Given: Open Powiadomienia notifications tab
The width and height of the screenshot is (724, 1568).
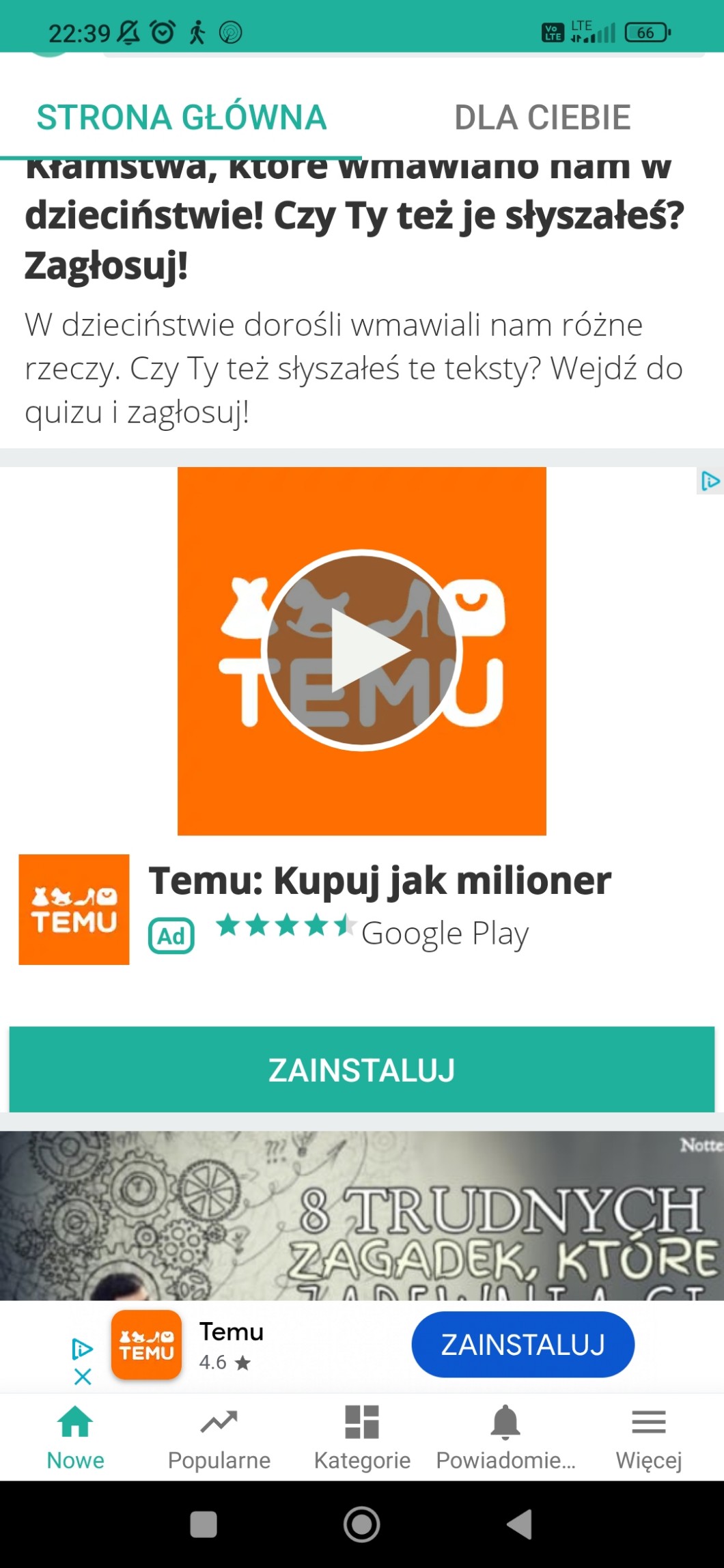Looking at the screenshot, I should (x=505, y=1437).
